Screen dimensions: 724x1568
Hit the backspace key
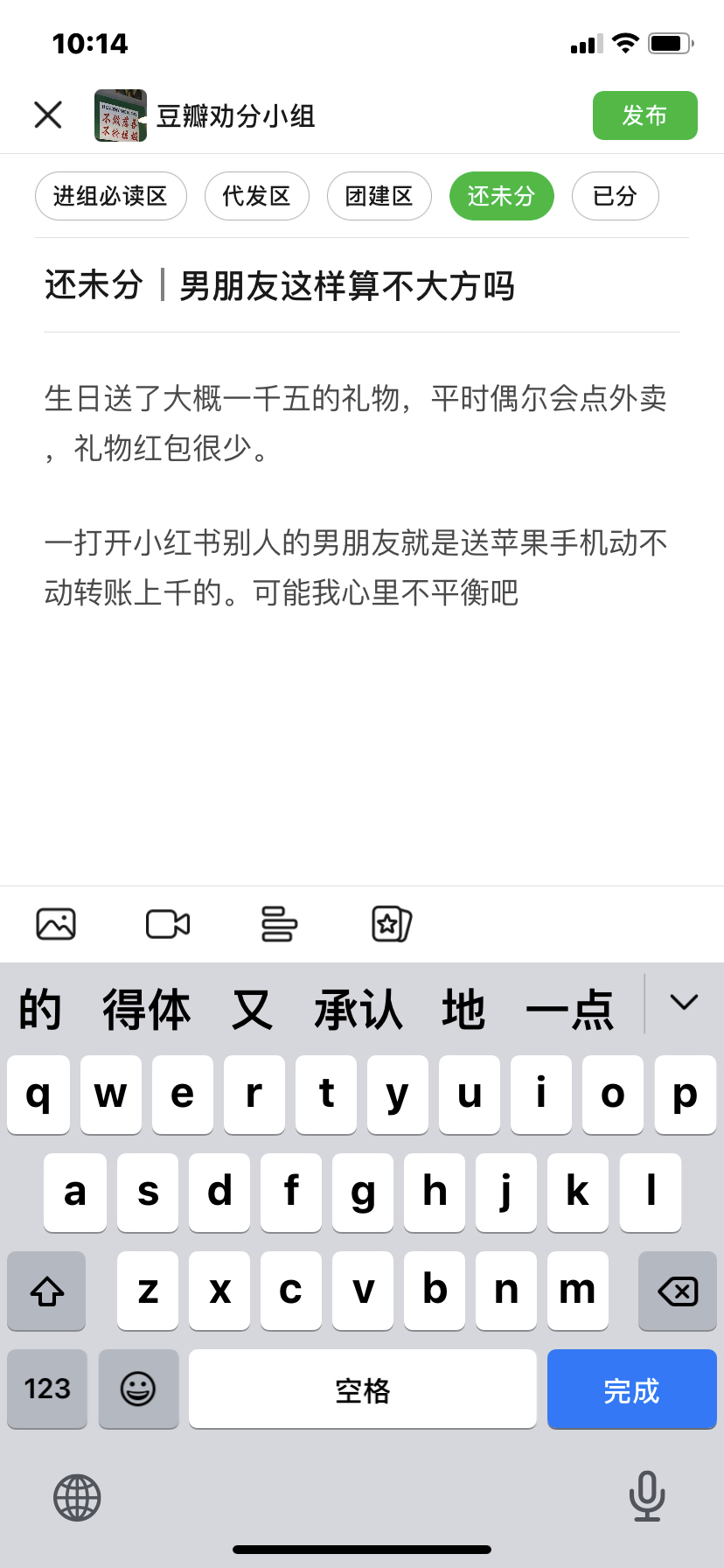678,1291
